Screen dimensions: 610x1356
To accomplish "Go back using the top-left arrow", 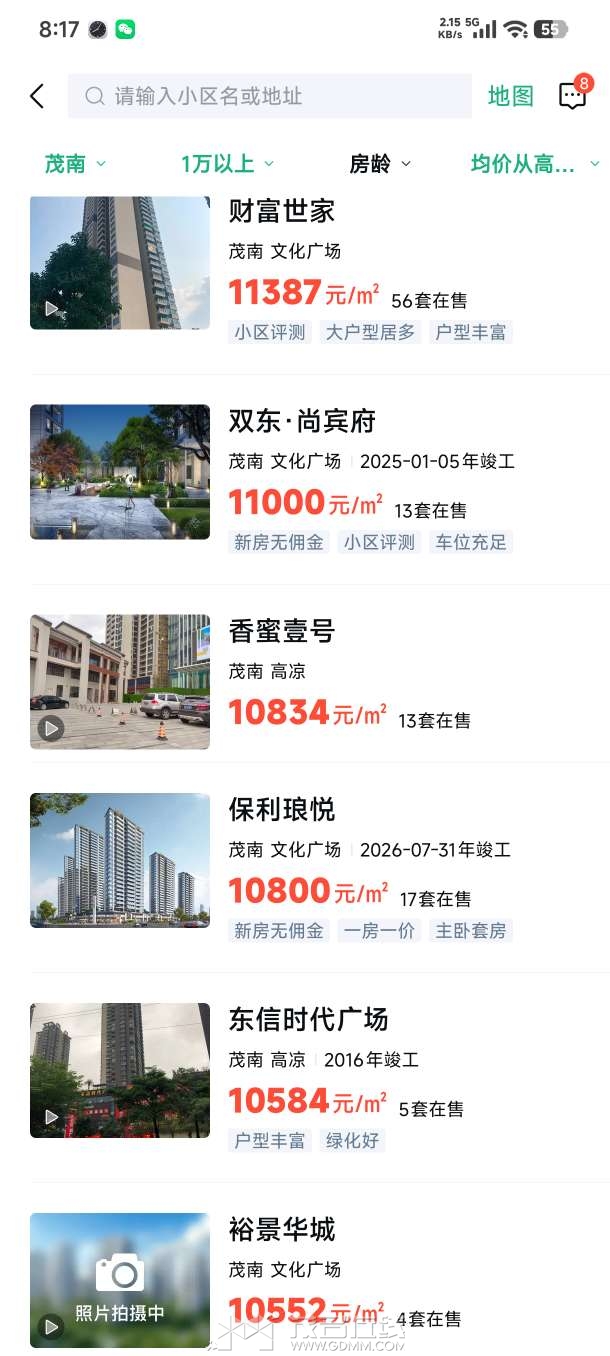I will tap(37, 96).
